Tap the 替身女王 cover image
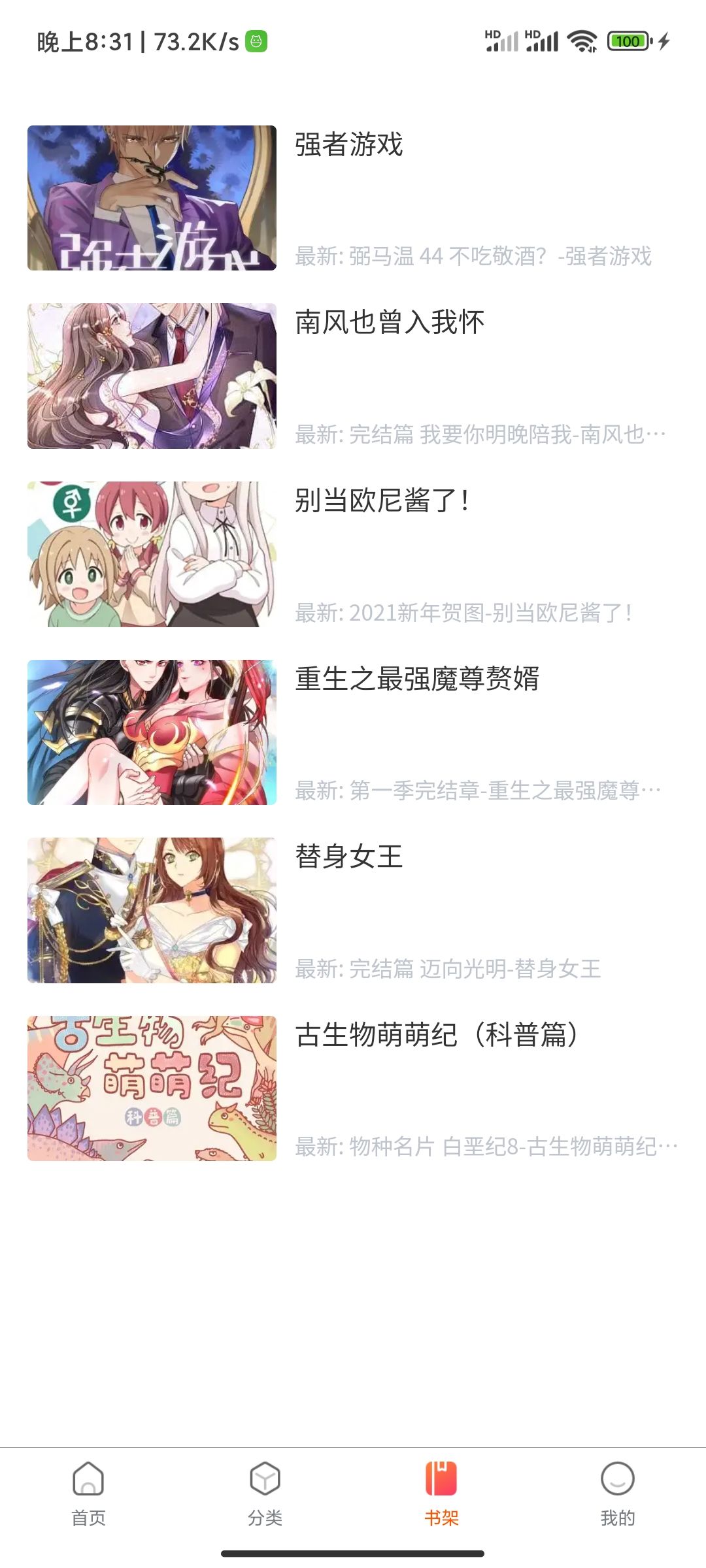 coord(152,911)
